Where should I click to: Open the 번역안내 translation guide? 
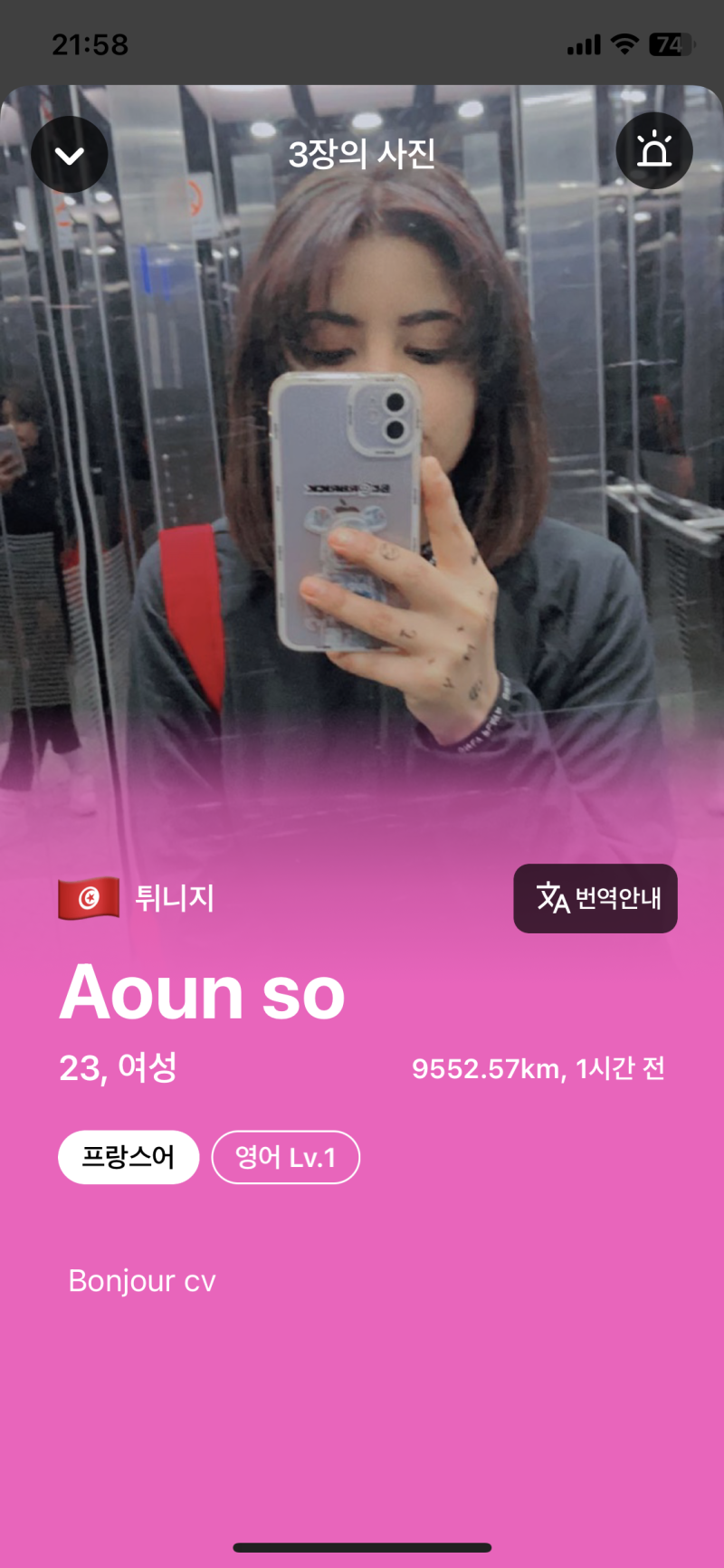coord(595,898)
